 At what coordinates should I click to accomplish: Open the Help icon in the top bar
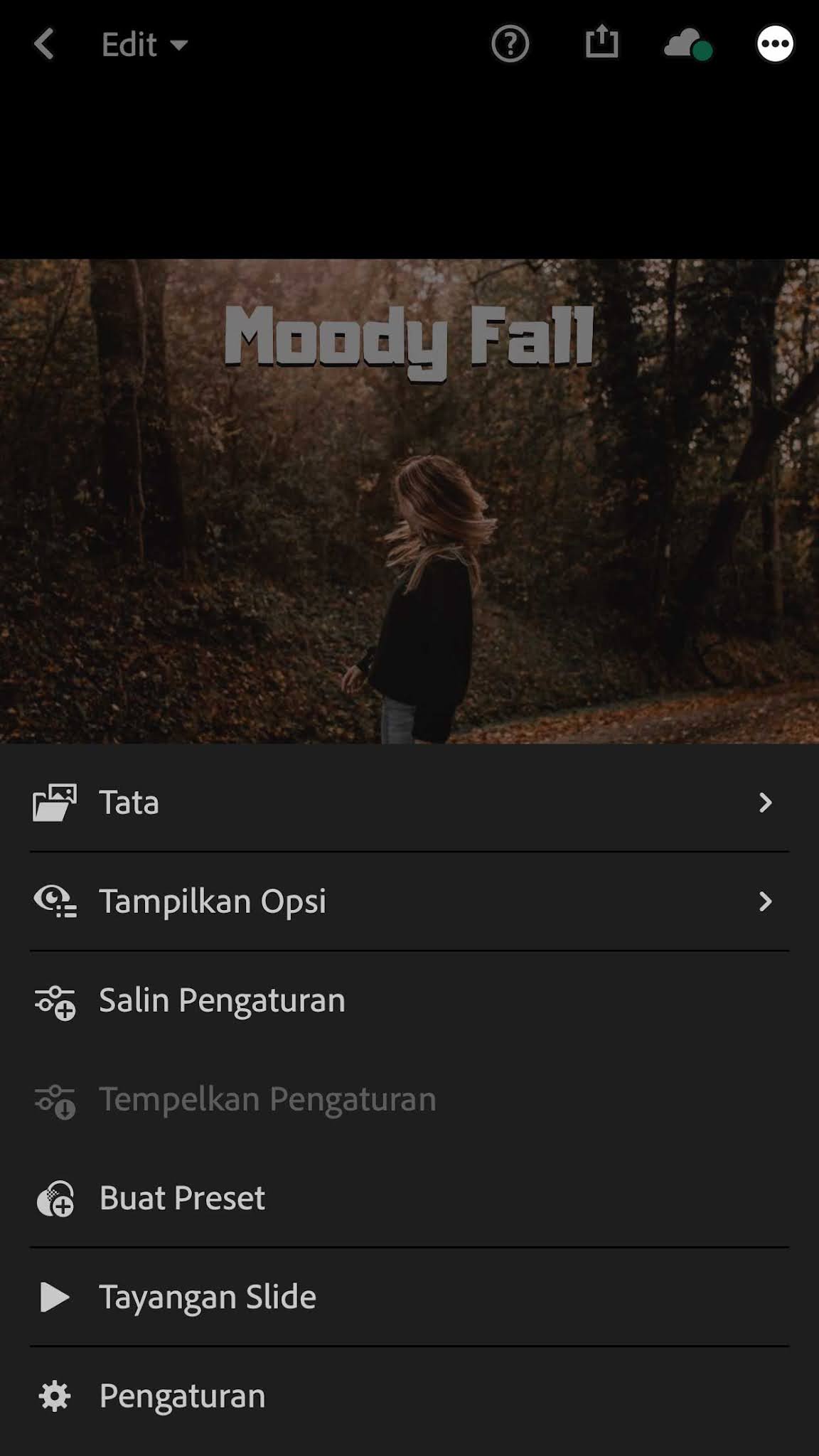509,44
